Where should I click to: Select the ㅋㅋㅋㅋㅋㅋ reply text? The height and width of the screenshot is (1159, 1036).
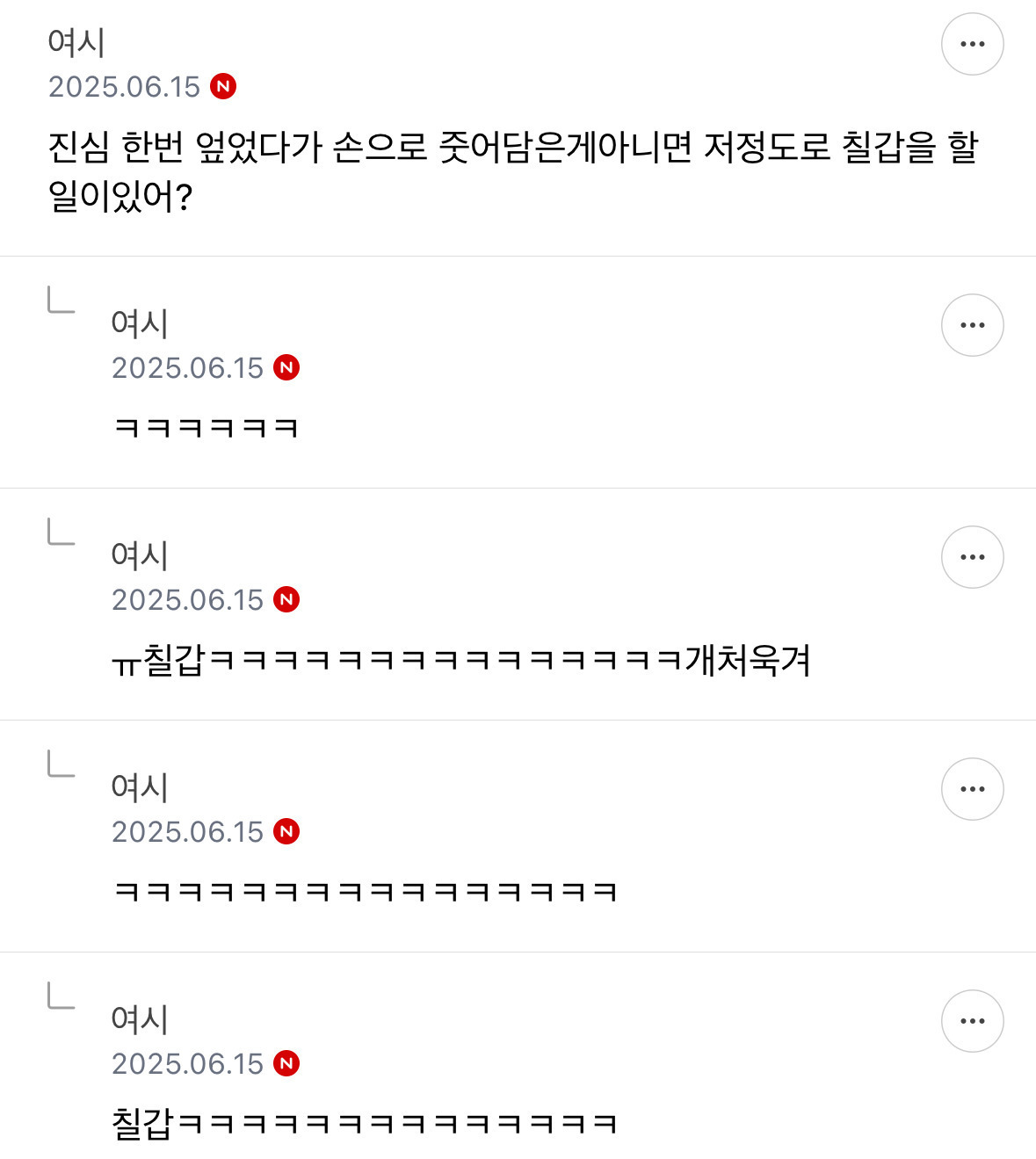[206, 426]
